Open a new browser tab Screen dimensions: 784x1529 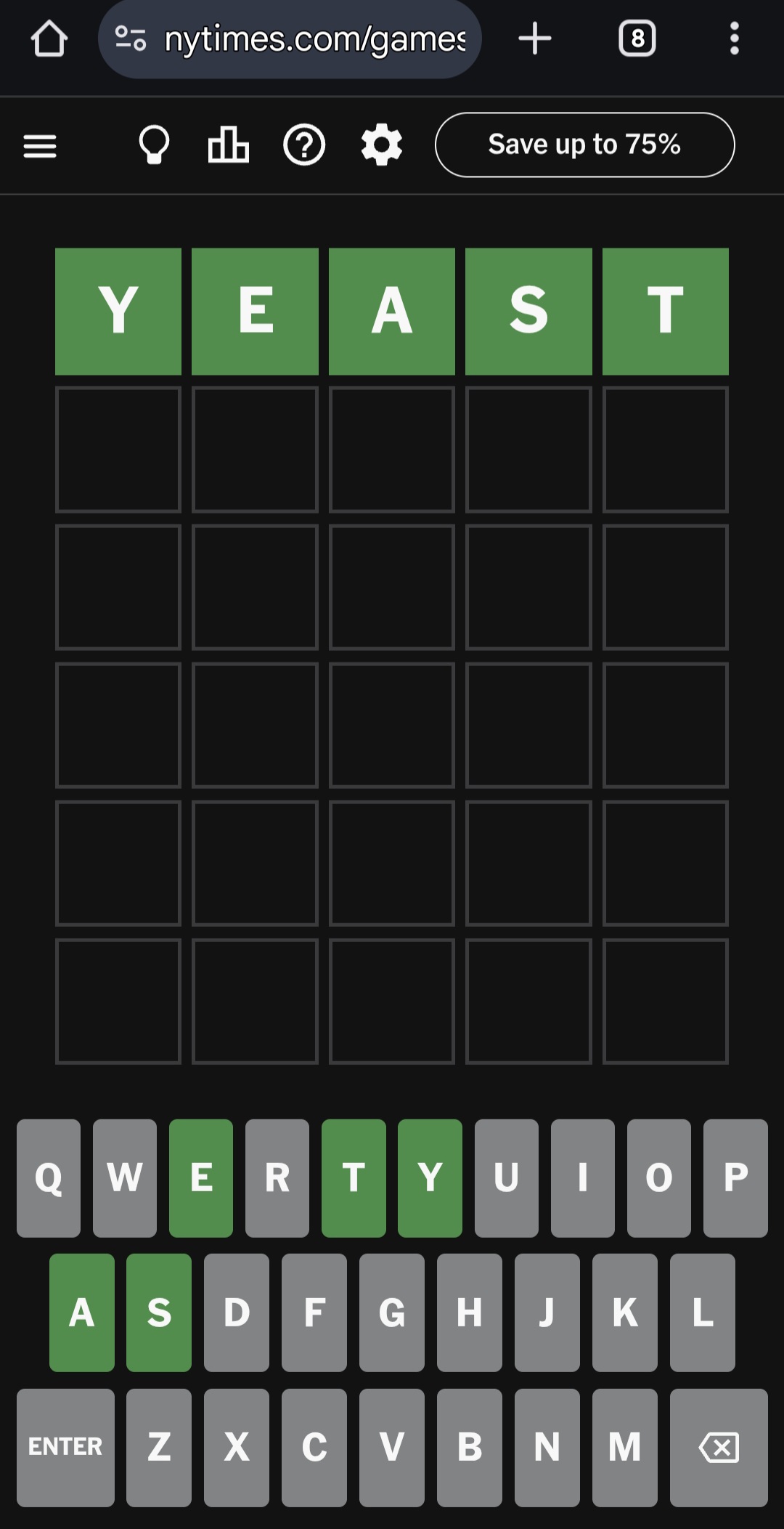tap(535, 38)
